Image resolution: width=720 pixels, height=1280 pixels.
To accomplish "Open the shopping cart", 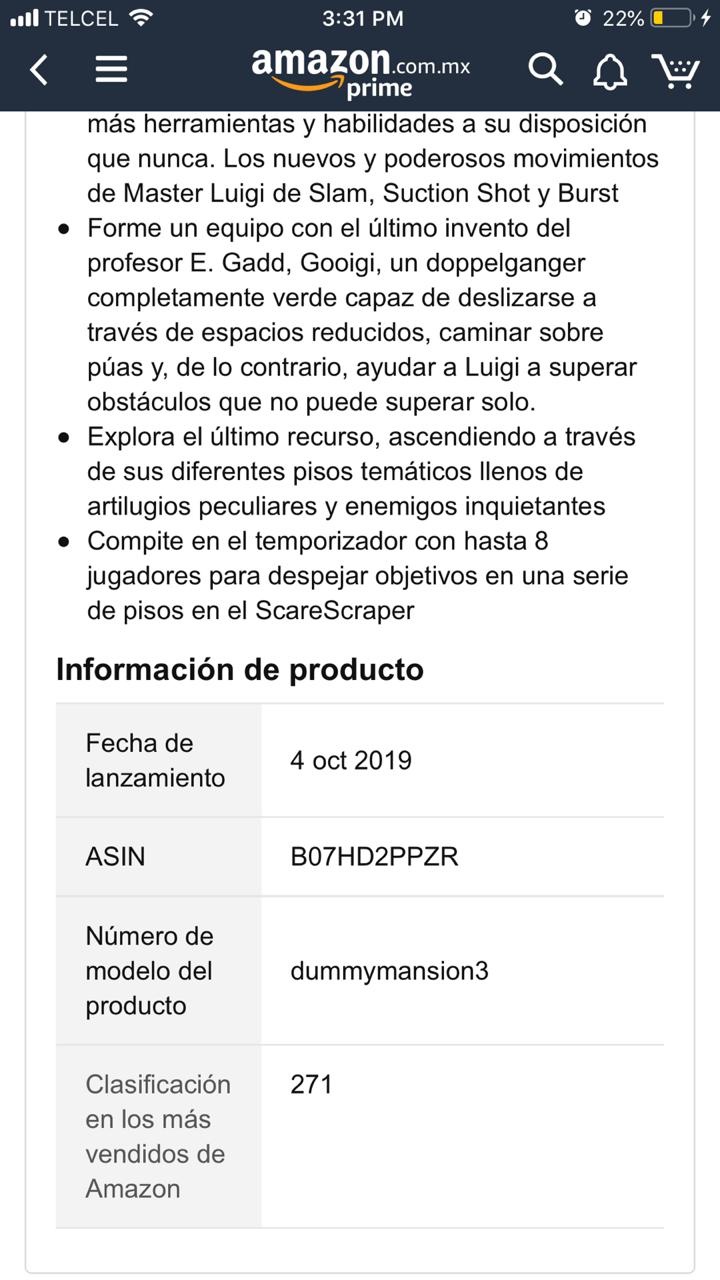I will [676, 70].
